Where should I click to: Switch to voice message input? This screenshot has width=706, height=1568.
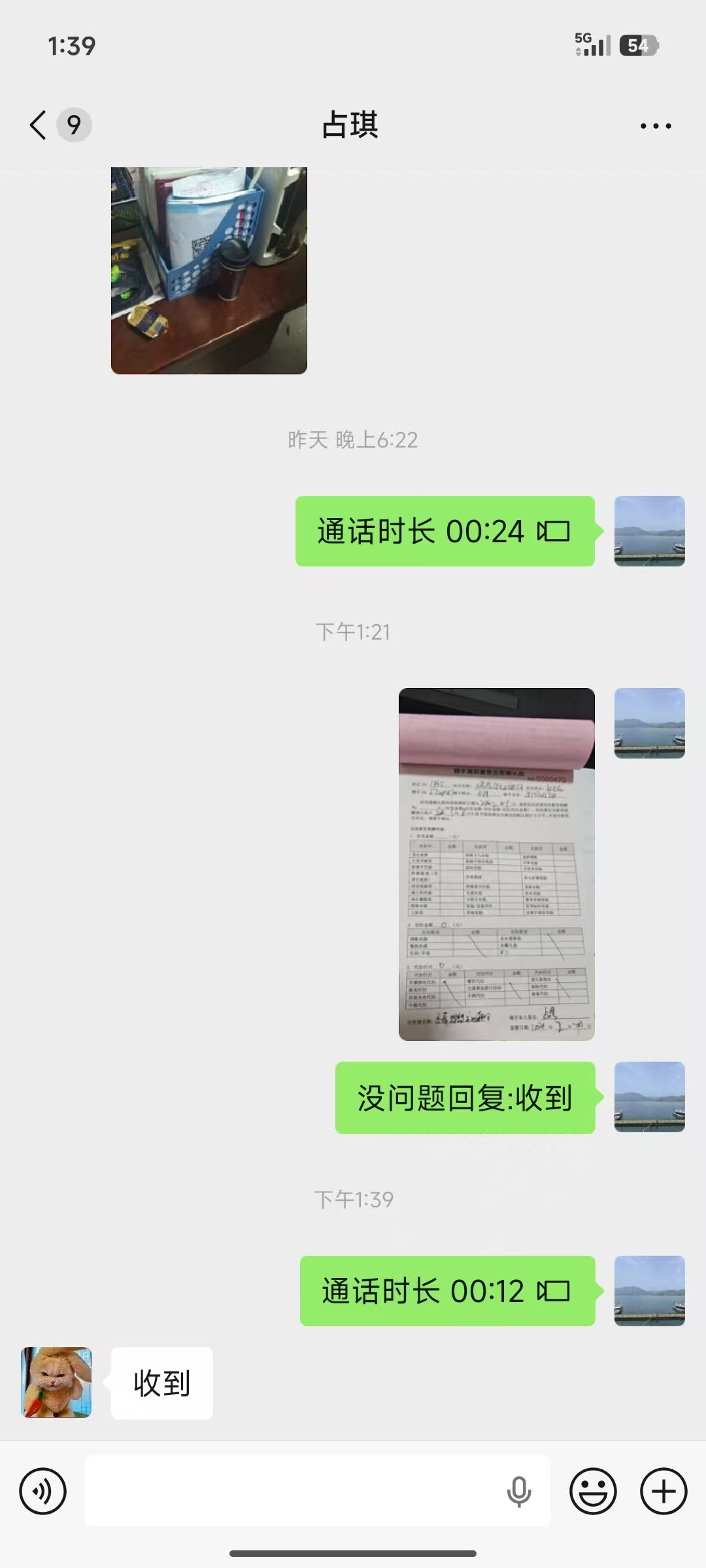[x=42, y=1492]
